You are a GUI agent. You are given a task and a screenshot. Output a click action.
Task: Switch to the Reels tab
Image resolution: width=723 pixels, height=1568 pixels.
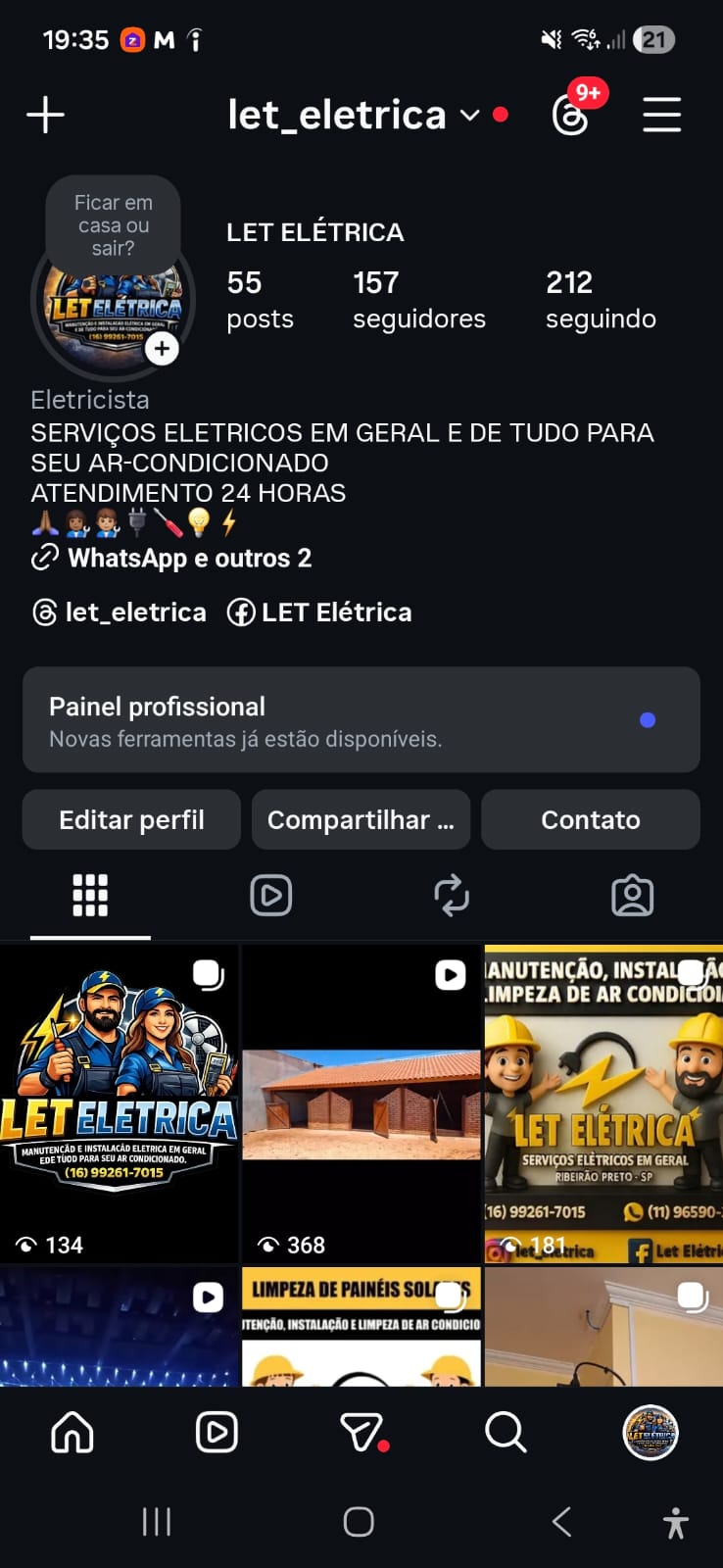271,895
